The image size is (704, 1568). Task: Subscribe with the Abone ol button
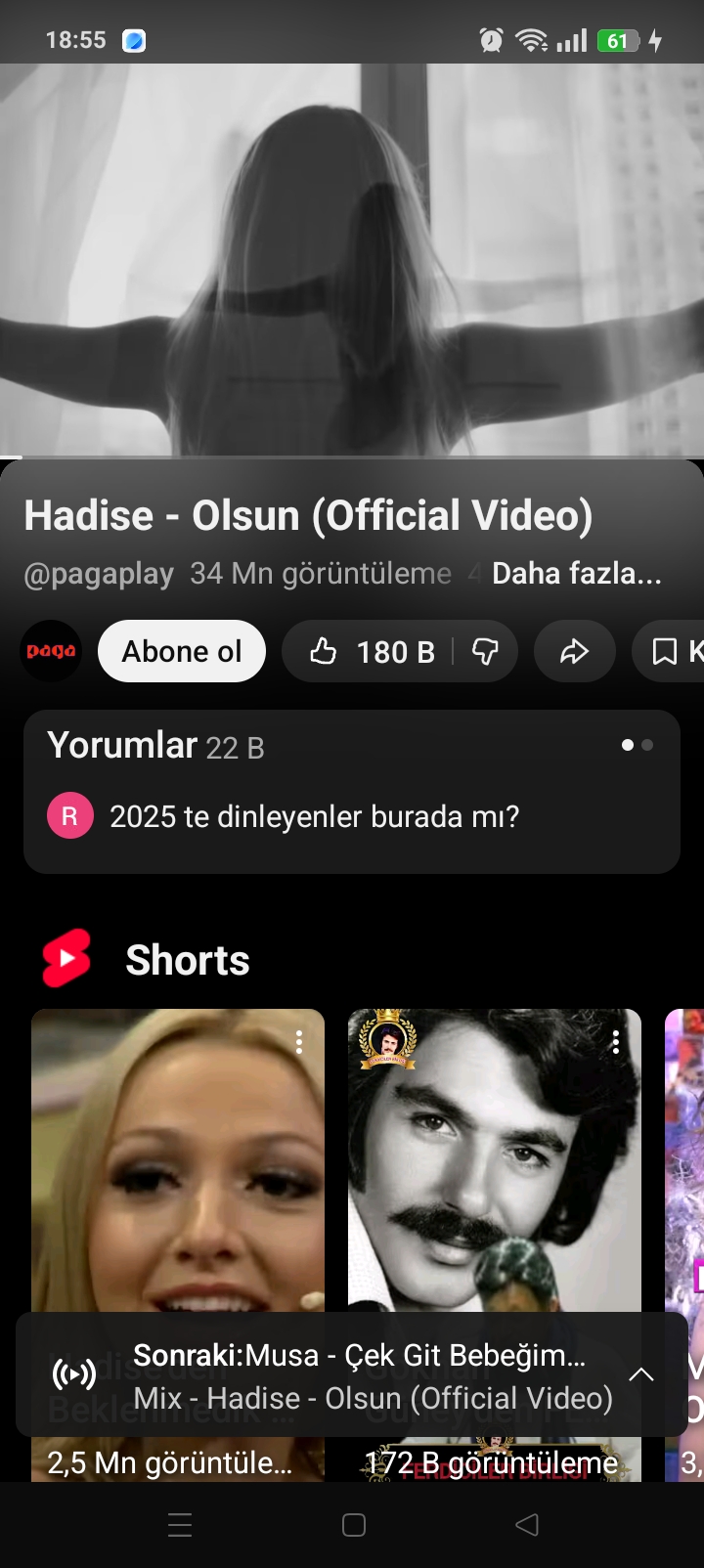pos(182,651)
